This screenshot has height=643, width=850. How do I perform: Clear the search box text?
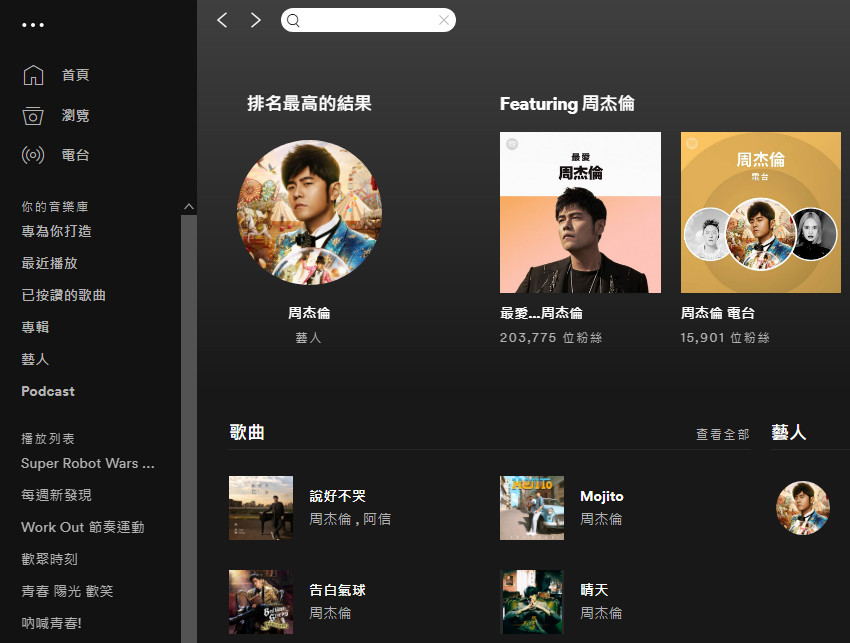pos(444,20)
